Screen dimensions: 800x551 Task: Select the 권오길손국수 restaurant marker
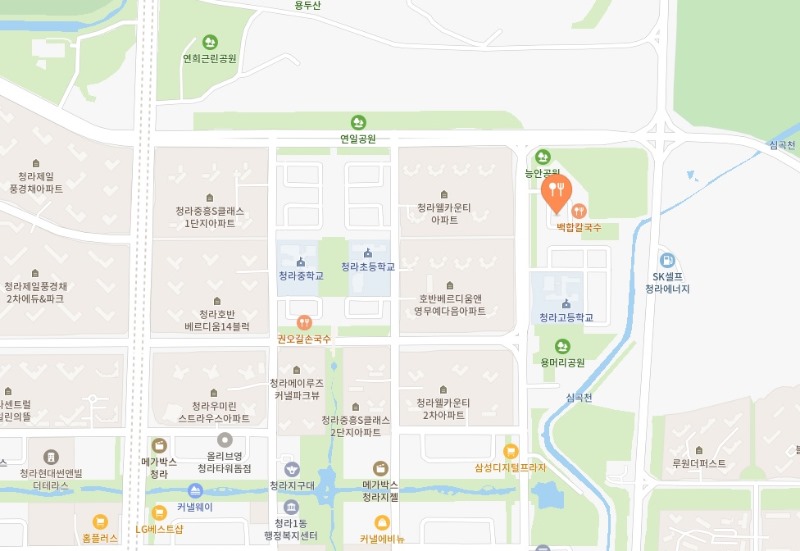point(304,323)
